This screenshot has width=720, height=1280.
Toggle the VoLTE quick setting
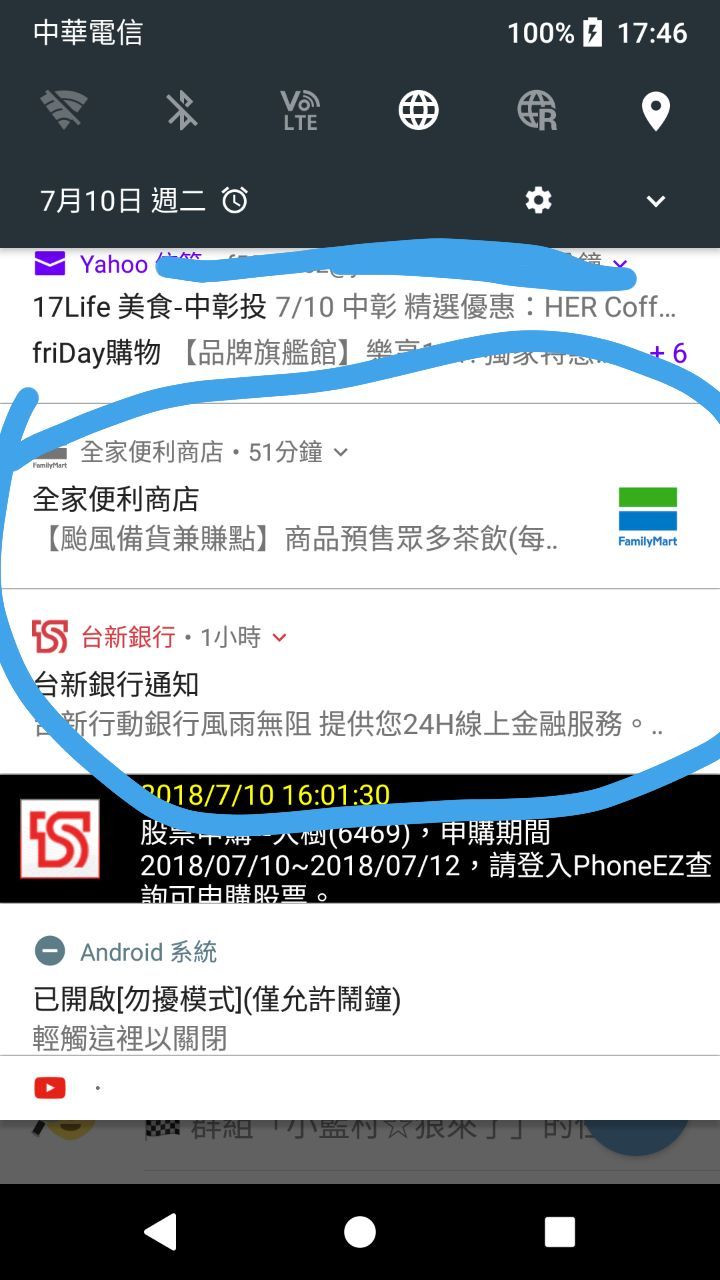[300, 110]
